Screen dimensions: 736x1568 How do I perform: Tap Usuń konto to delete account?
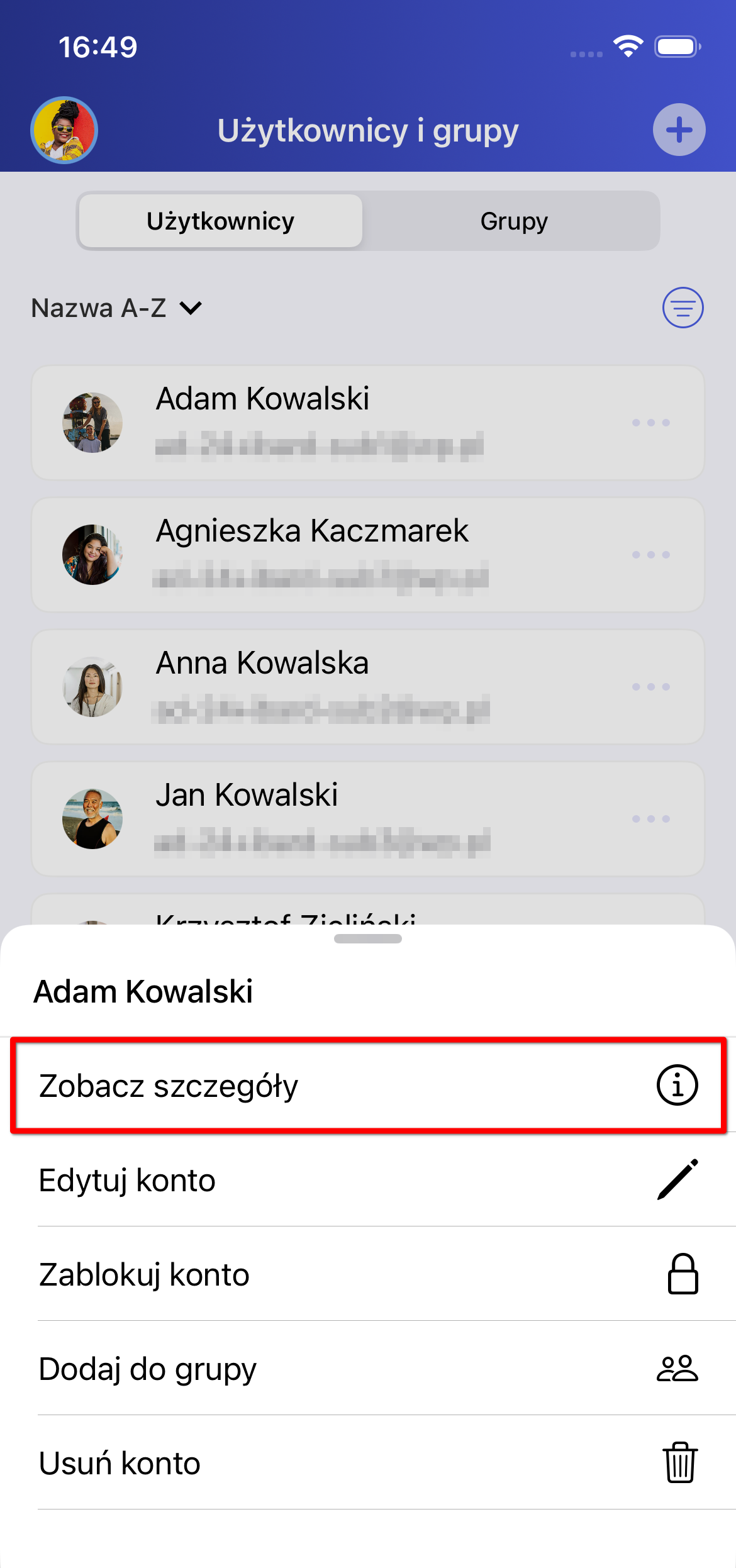click(368, 1463)
